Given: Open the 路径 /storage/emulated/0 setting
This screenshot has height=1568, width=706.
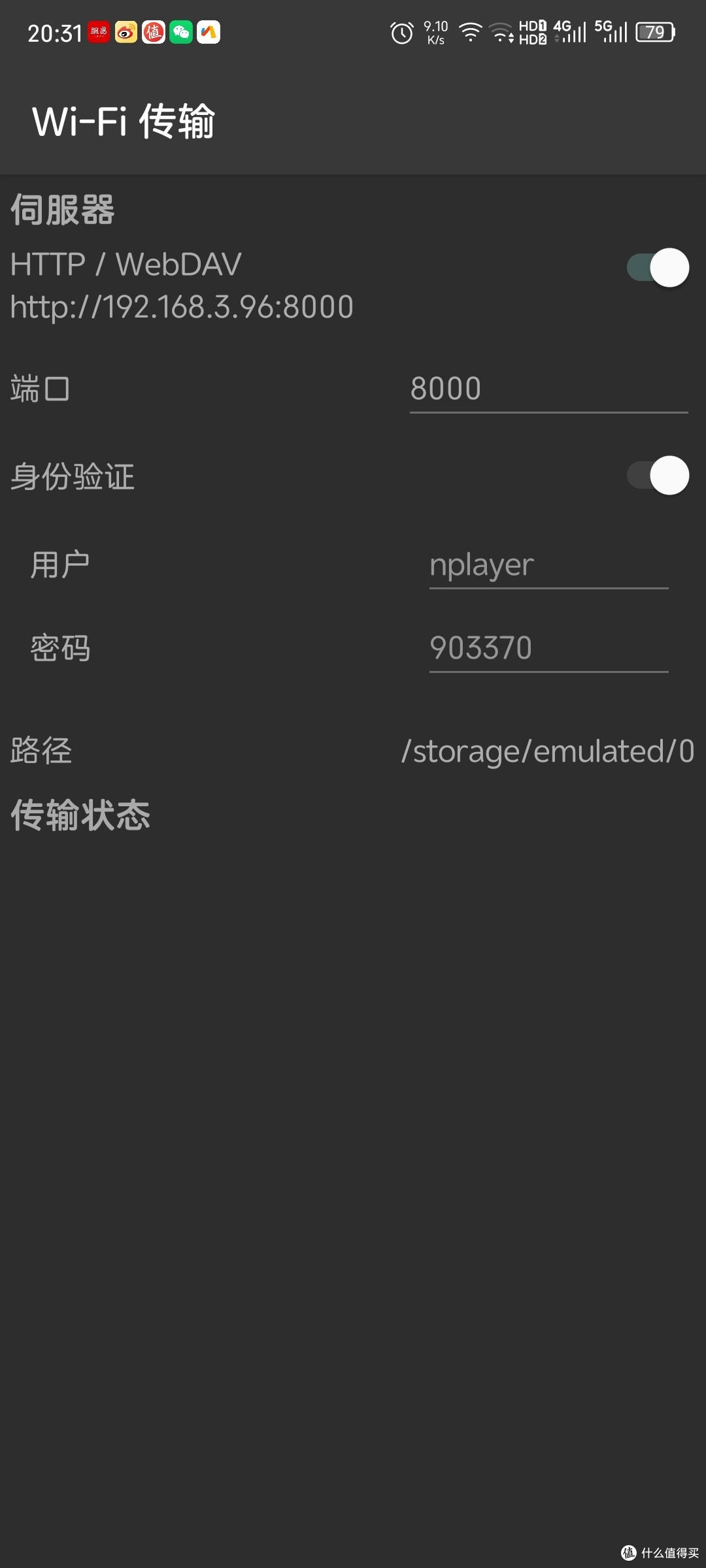Looking at the screenshot, I should [353, 751].
